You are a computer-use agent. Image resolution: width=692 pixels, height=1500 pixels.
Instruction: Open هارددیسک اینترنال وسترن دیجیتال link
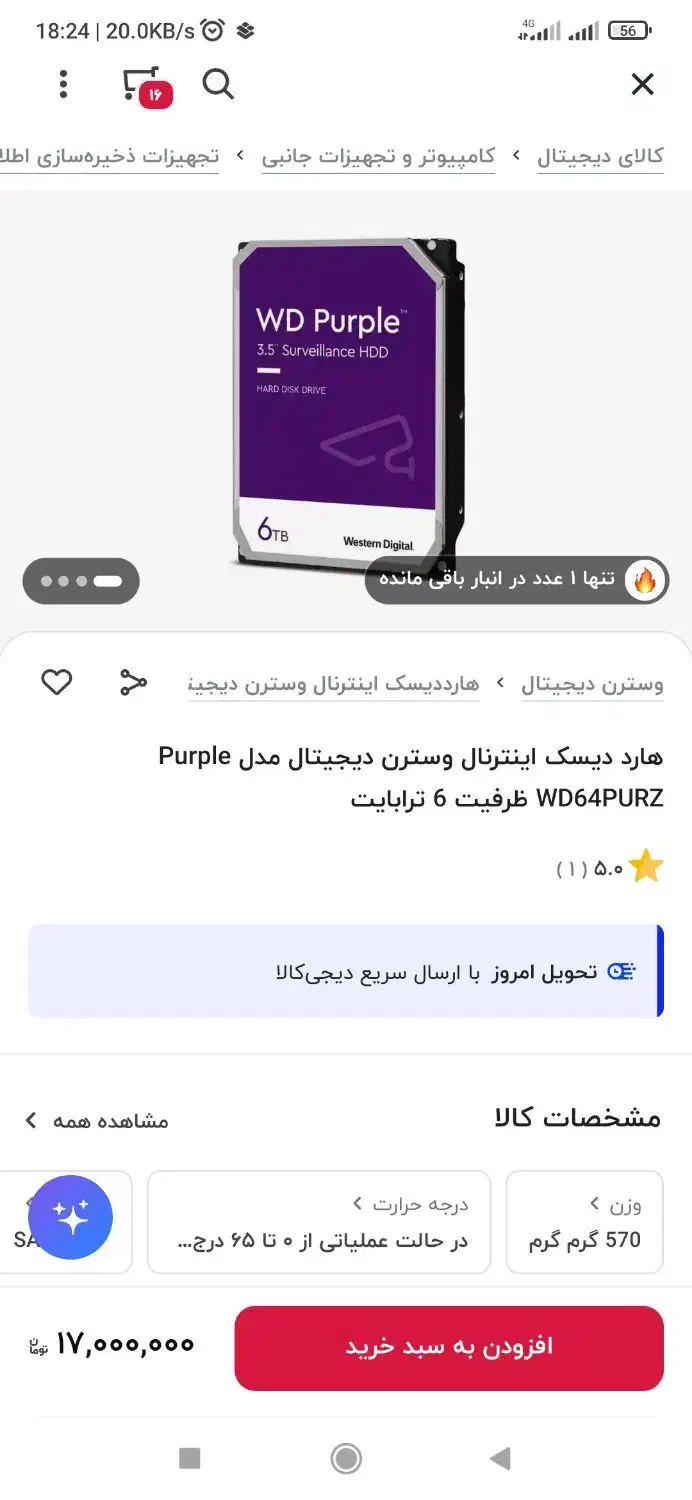[x=334, y=685]
